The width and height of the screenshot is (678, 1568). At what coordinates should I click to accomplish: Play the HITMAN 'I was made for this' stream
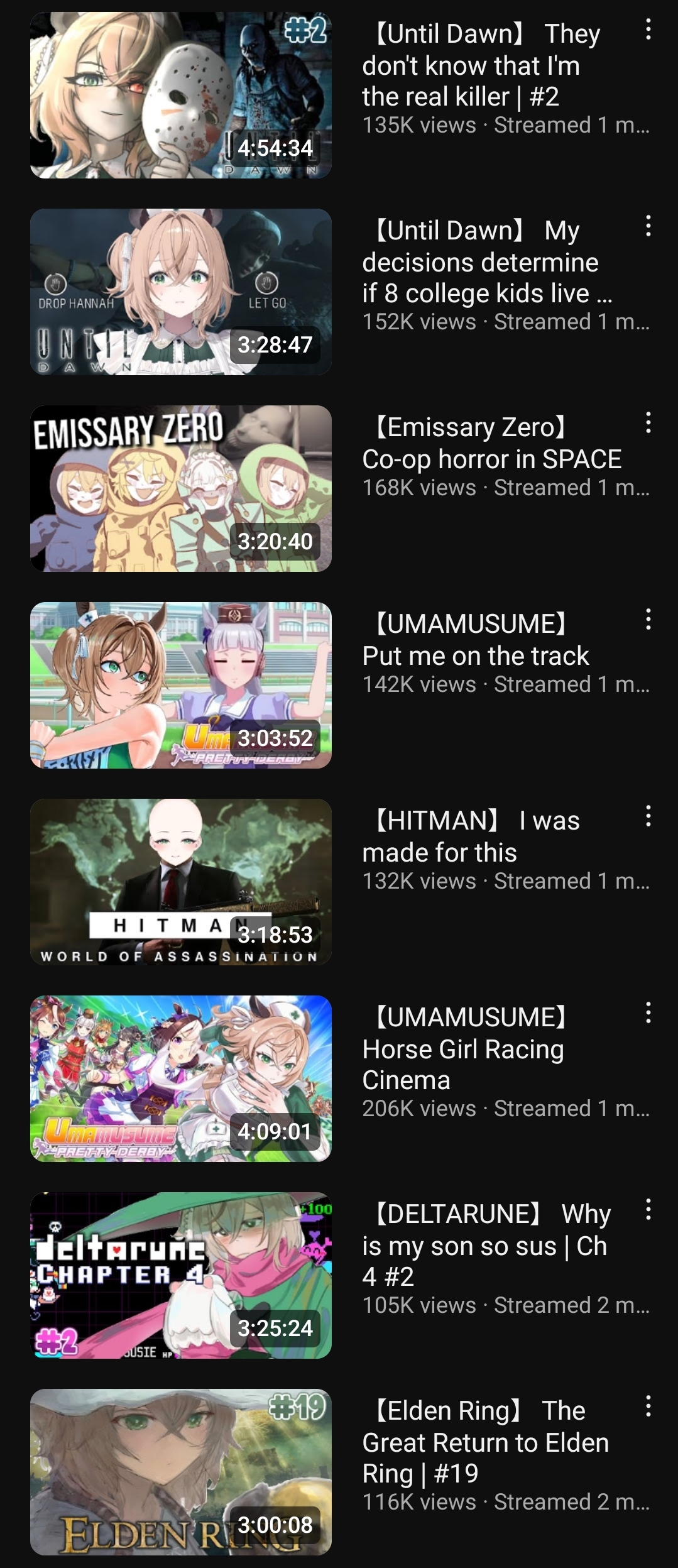[180, 882]
